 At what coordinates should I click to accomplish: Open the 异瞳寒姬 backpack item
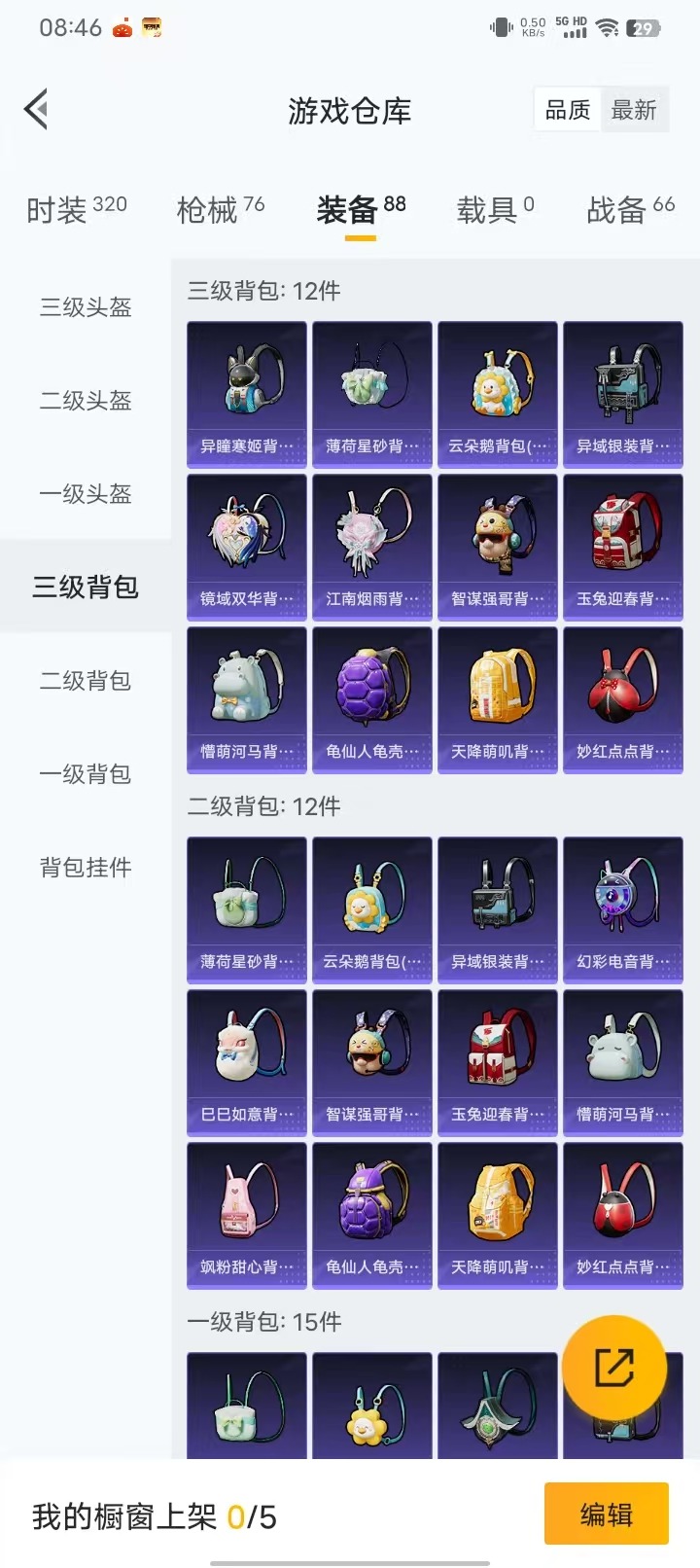click(x=247, y=395)
